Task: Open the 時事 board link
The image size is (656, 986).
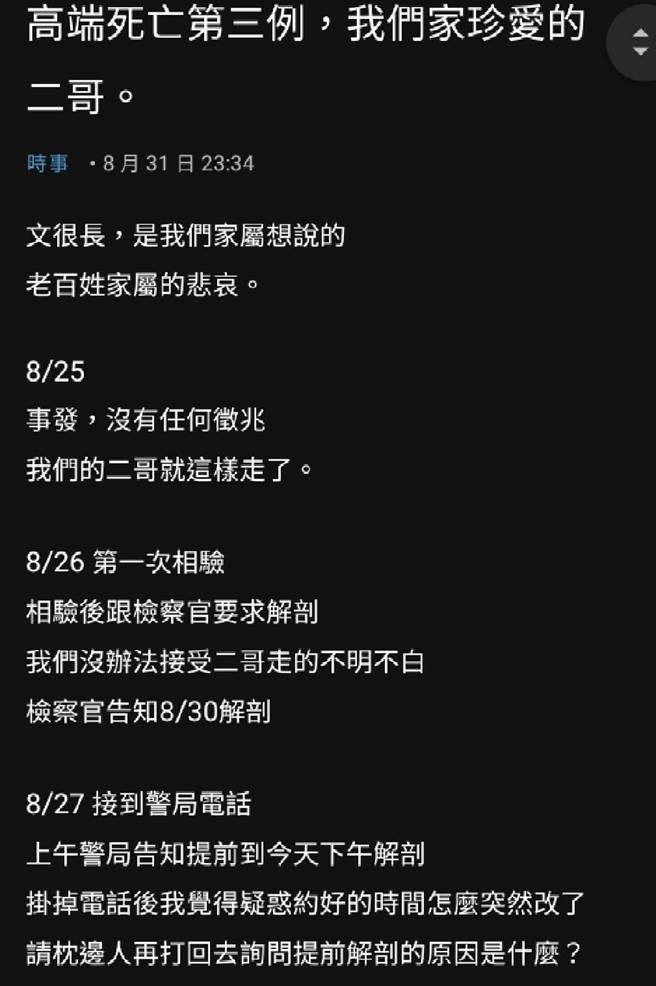Action: coord(47,163)
